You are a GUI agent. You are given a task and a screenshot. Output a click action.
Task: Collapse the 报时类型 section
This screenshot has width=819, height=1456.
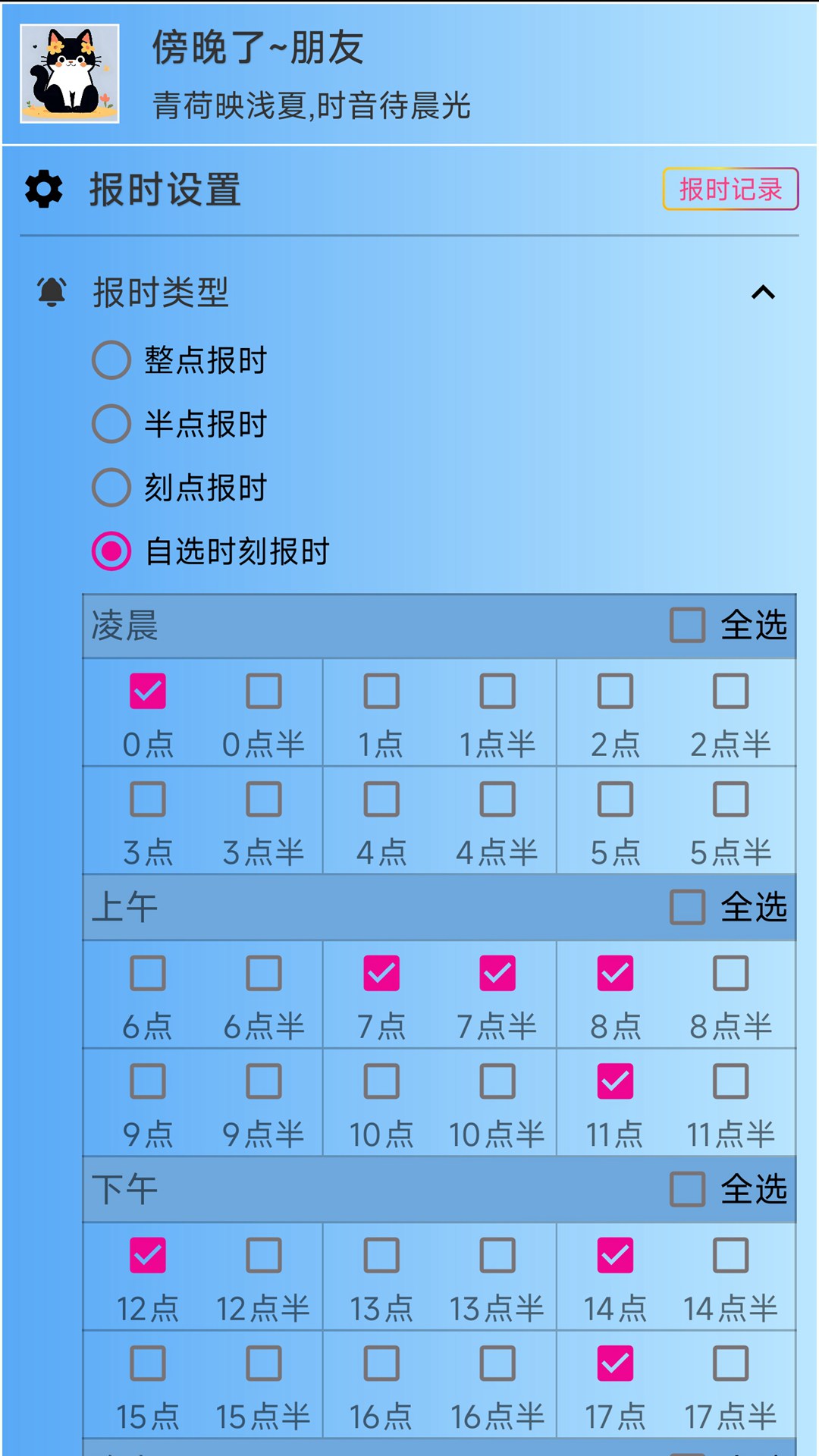click(764, 293)
